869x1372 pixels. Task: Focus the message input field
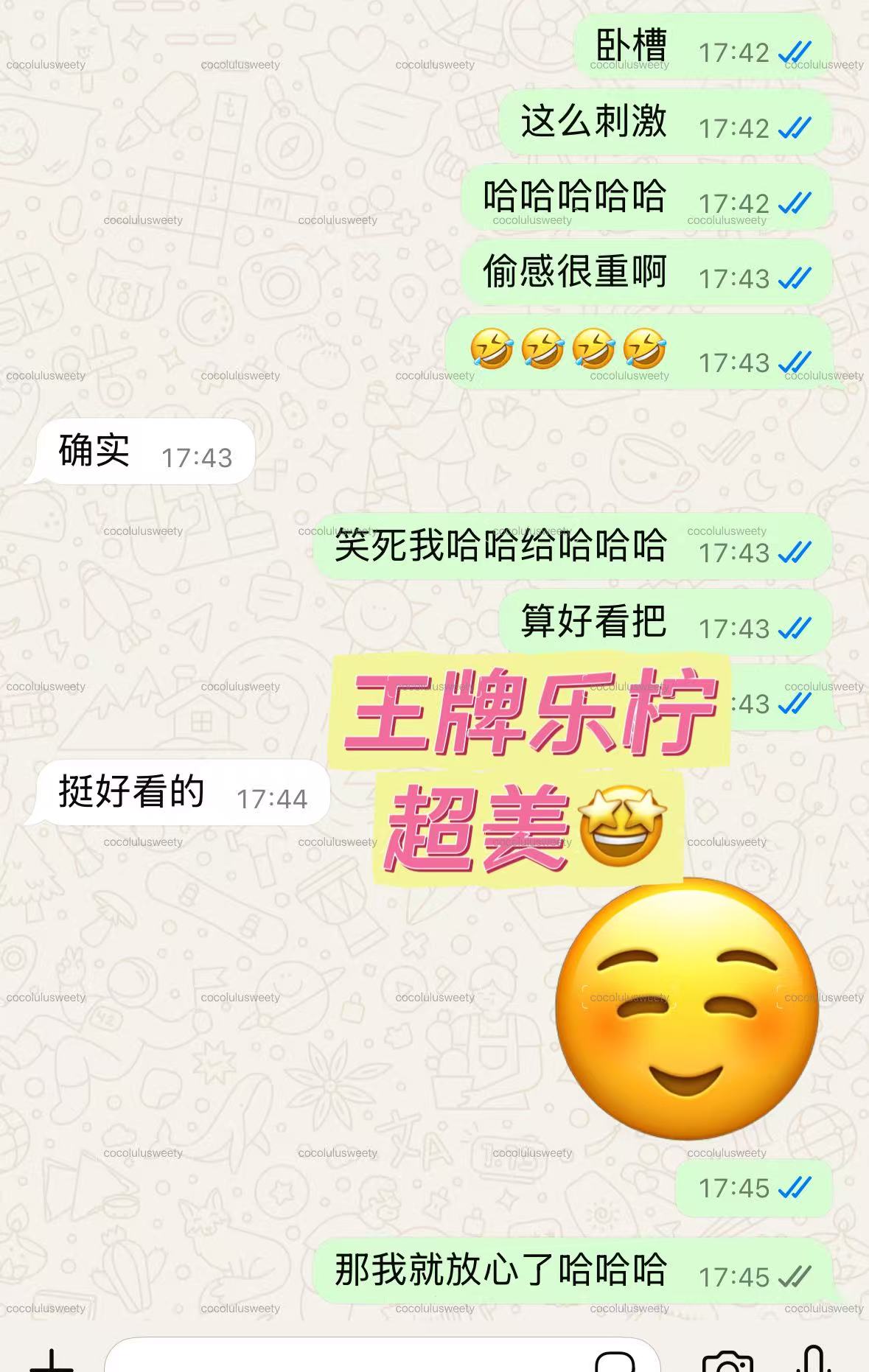coord(346,1360)
